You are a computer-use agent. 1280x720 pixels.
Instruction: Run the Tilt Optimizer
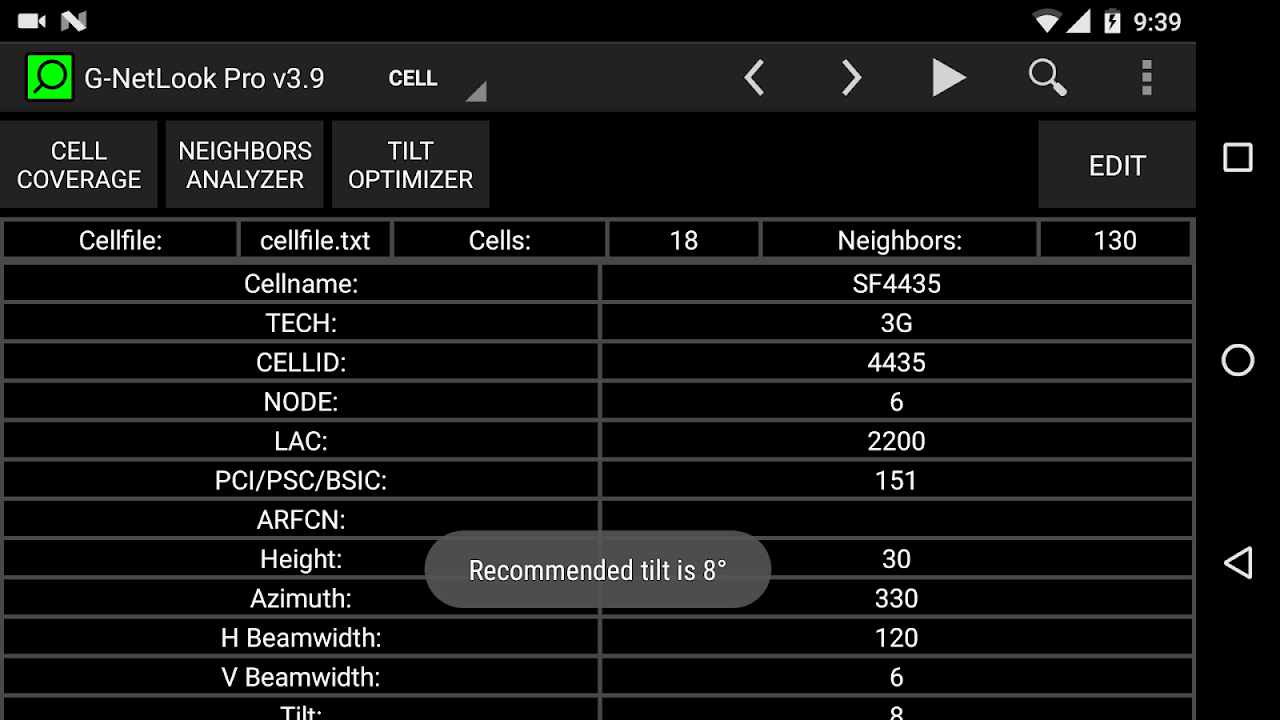click(x=411, y=165)
